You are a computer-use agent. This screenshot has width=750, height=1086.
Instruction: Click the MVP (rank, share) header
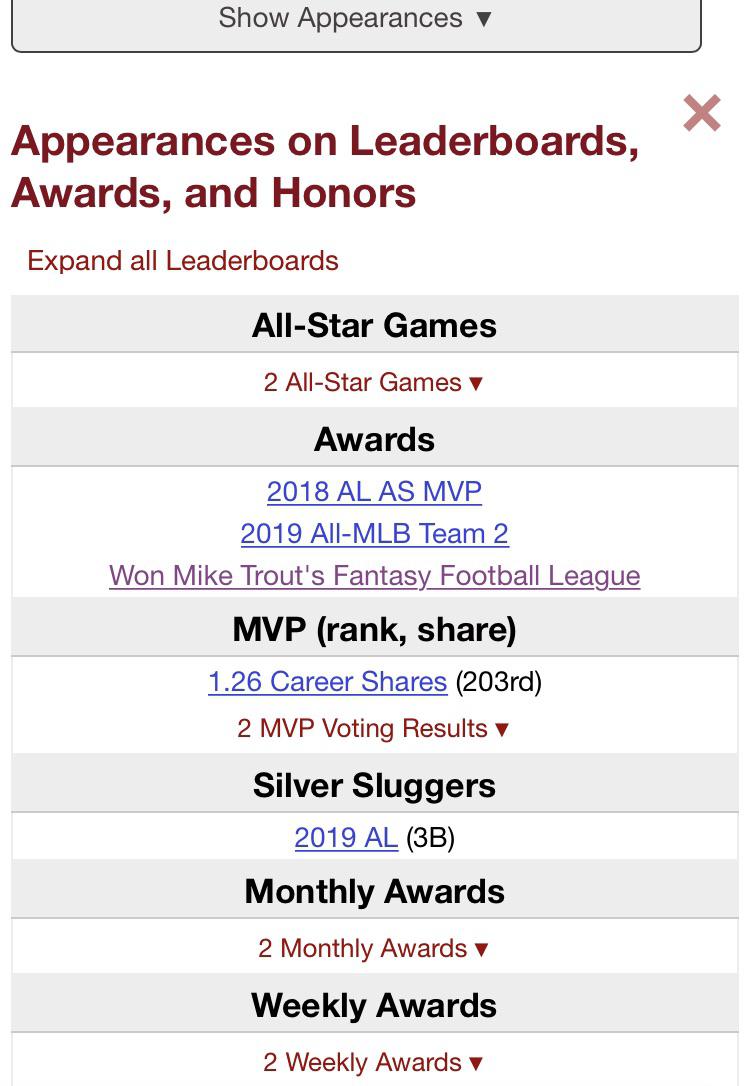point(374,629)
